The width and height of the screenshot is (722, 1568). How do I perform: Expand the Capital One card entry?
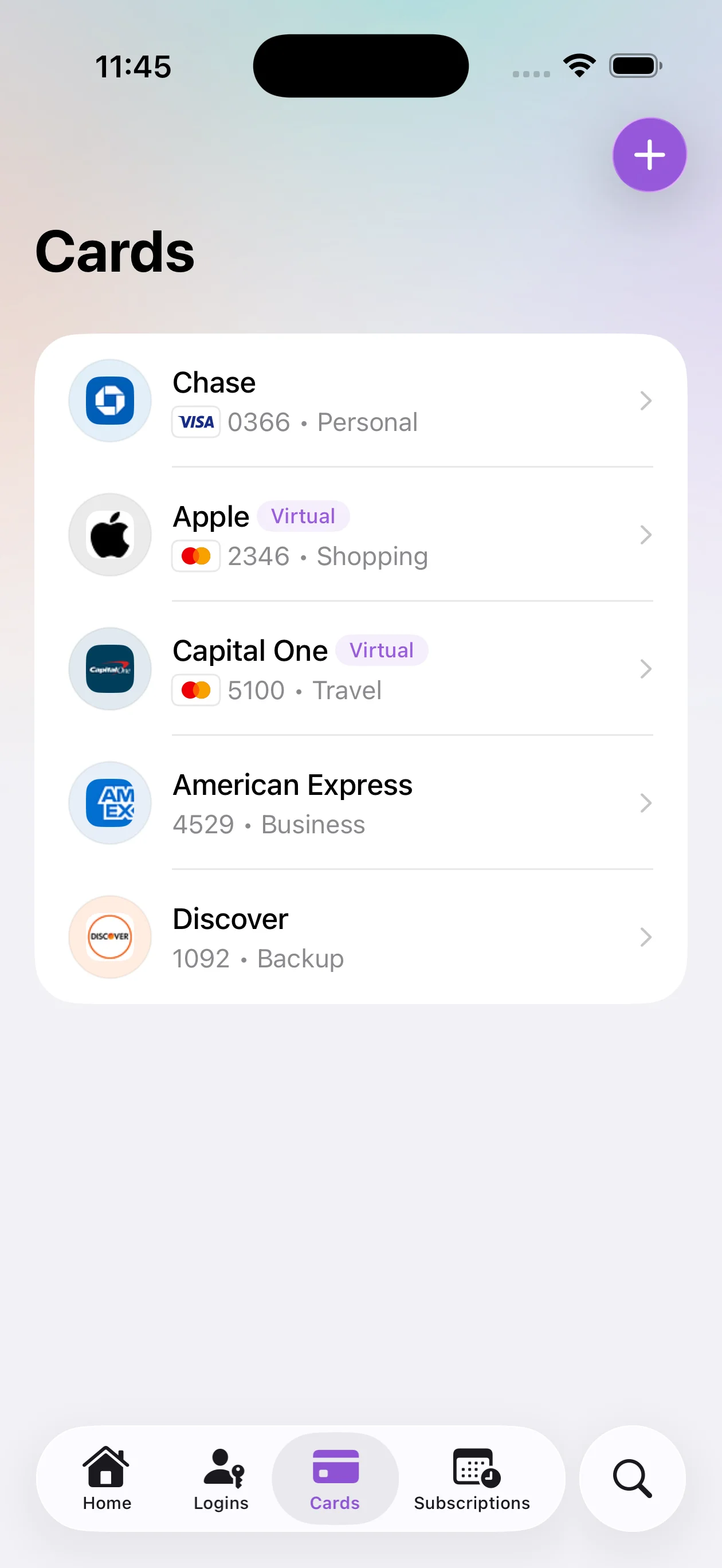pyautogui.click(x=646, y=669)
